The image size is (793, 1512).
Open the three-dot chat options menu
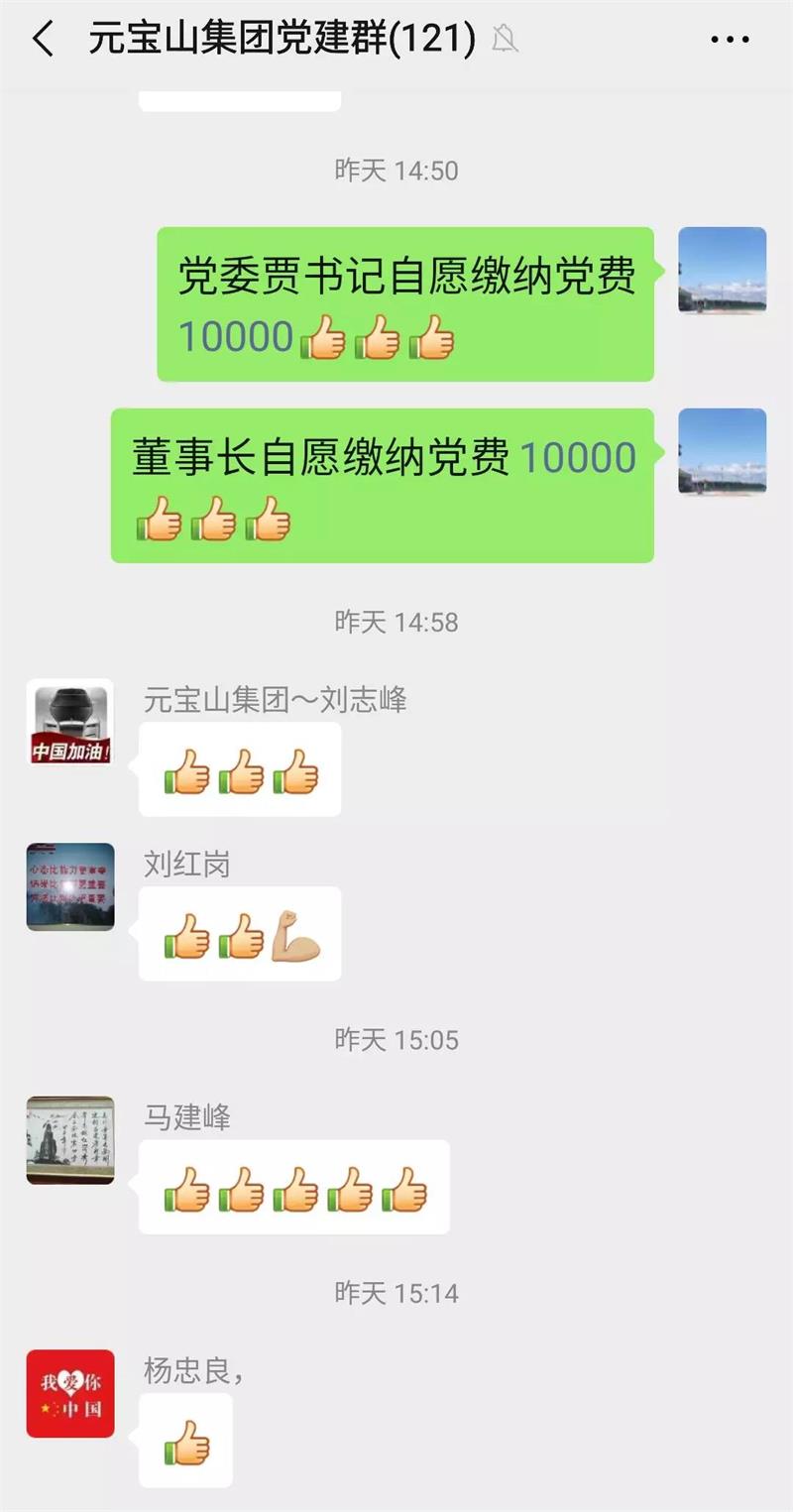[731, 41]
